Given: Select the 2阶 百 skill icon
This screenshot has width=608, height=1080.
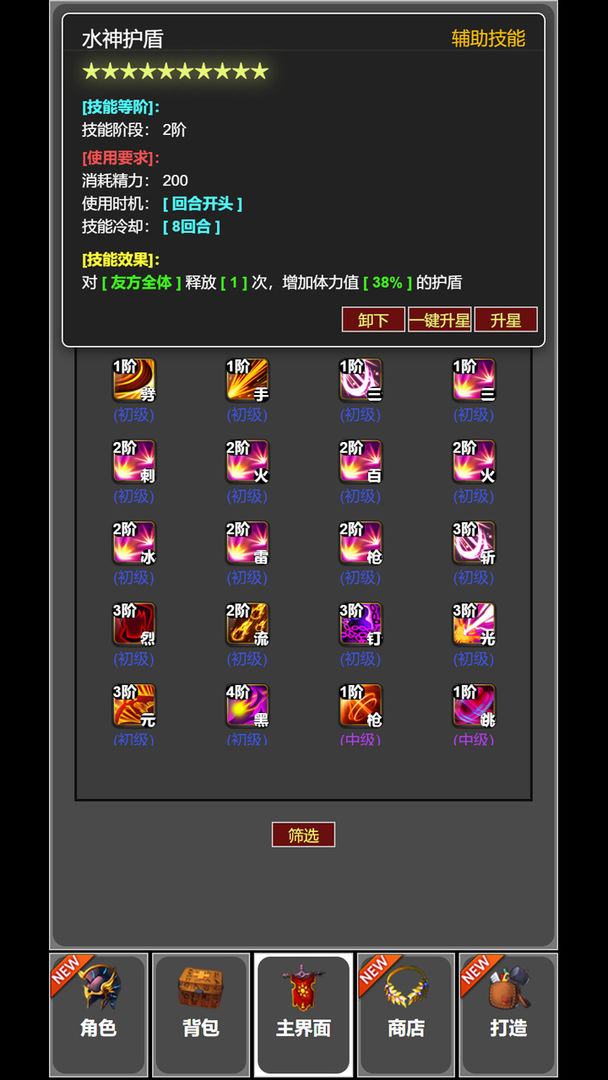Looking at the screenshot, I should point(360,461).
